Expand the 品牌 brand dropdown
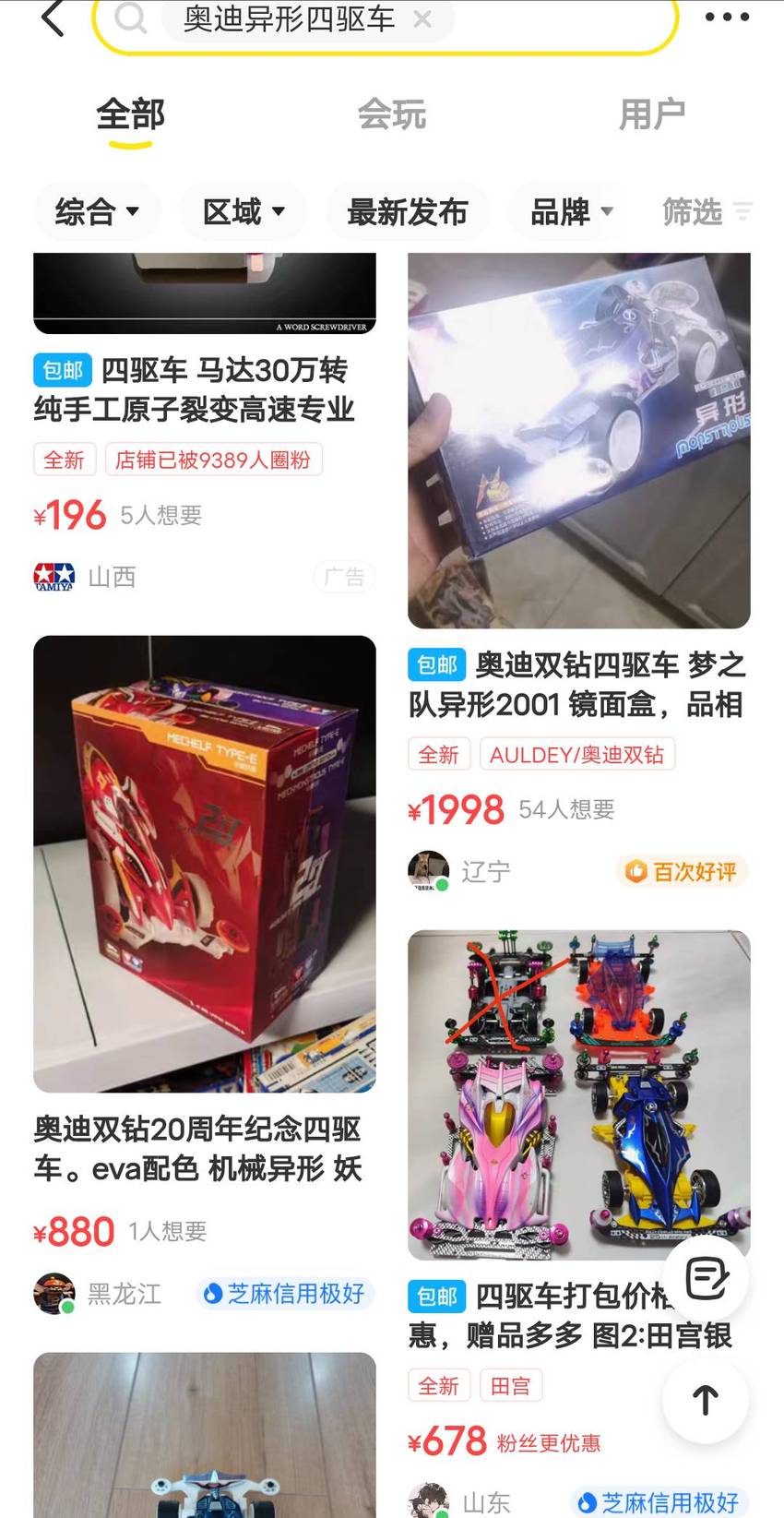Image resolution: width=784 pixels, height=1518 pixels. [572, 212]
